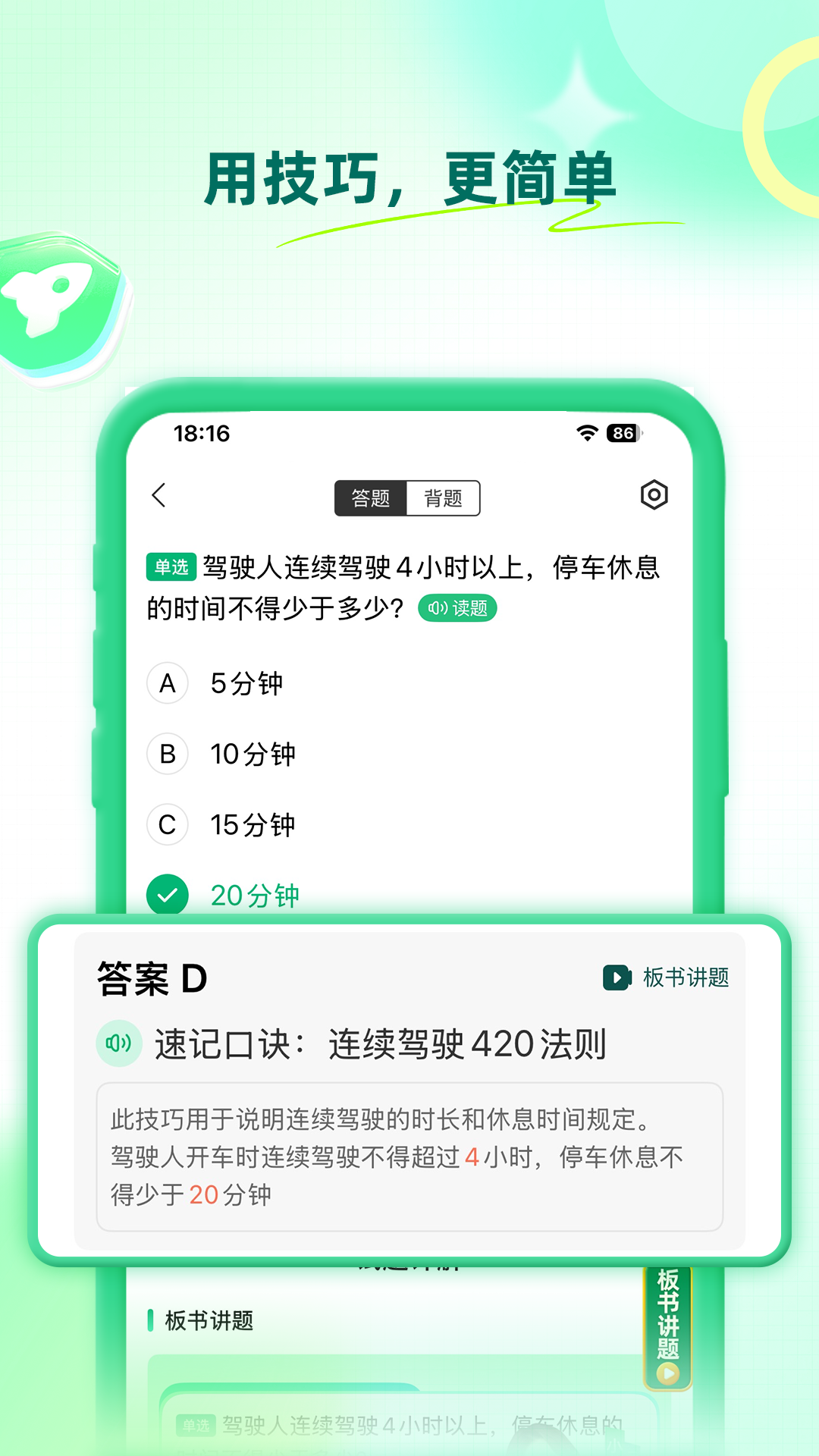Switch to the 背题 tab
The width and height of the screenshot is (819, 1456).
[443, 497]
